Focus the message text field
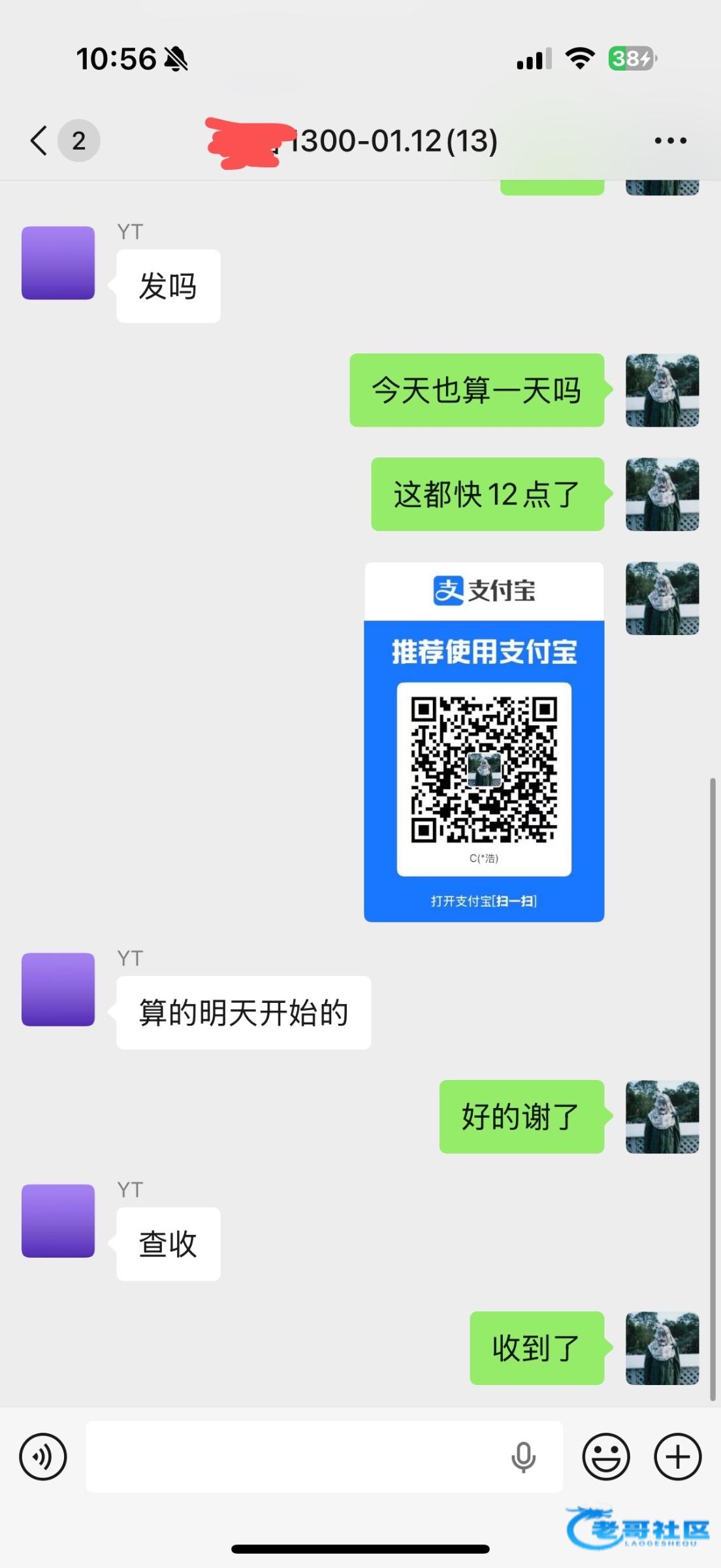721x1568 pixels. pyautogui.click(x=294, y=1456)
